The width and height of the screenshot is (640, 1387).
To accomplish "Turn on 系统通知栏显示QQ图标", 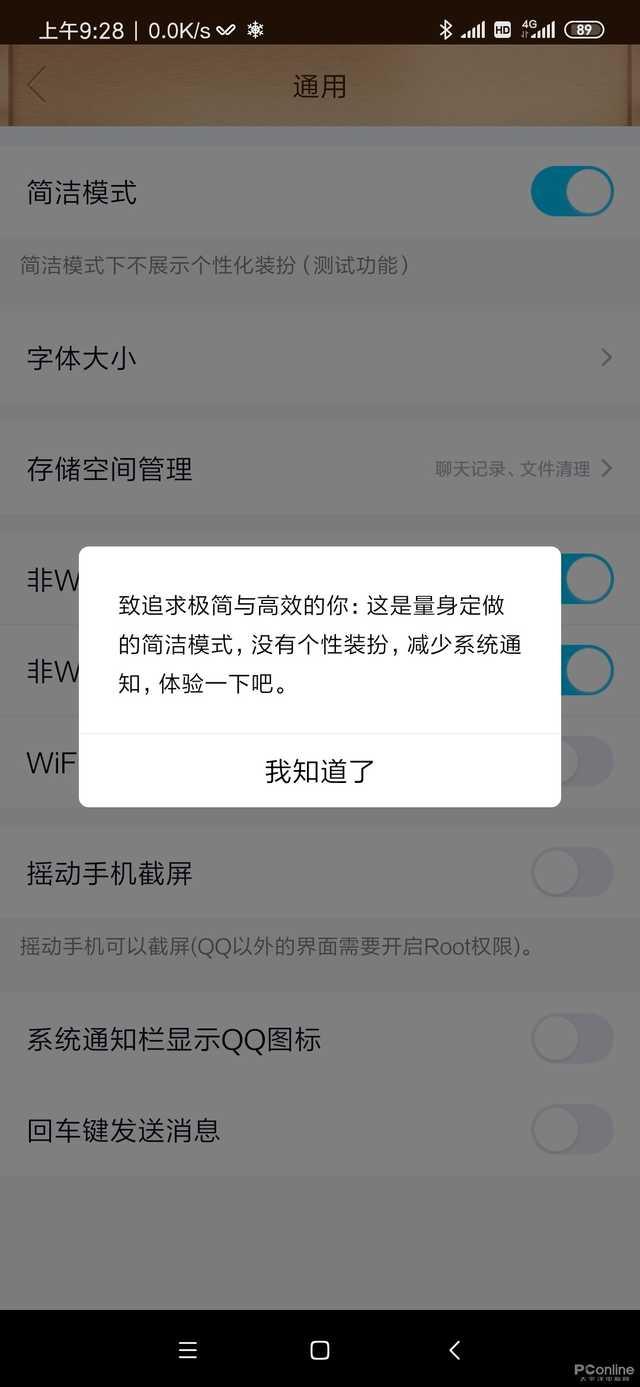I will [571, 1038].
